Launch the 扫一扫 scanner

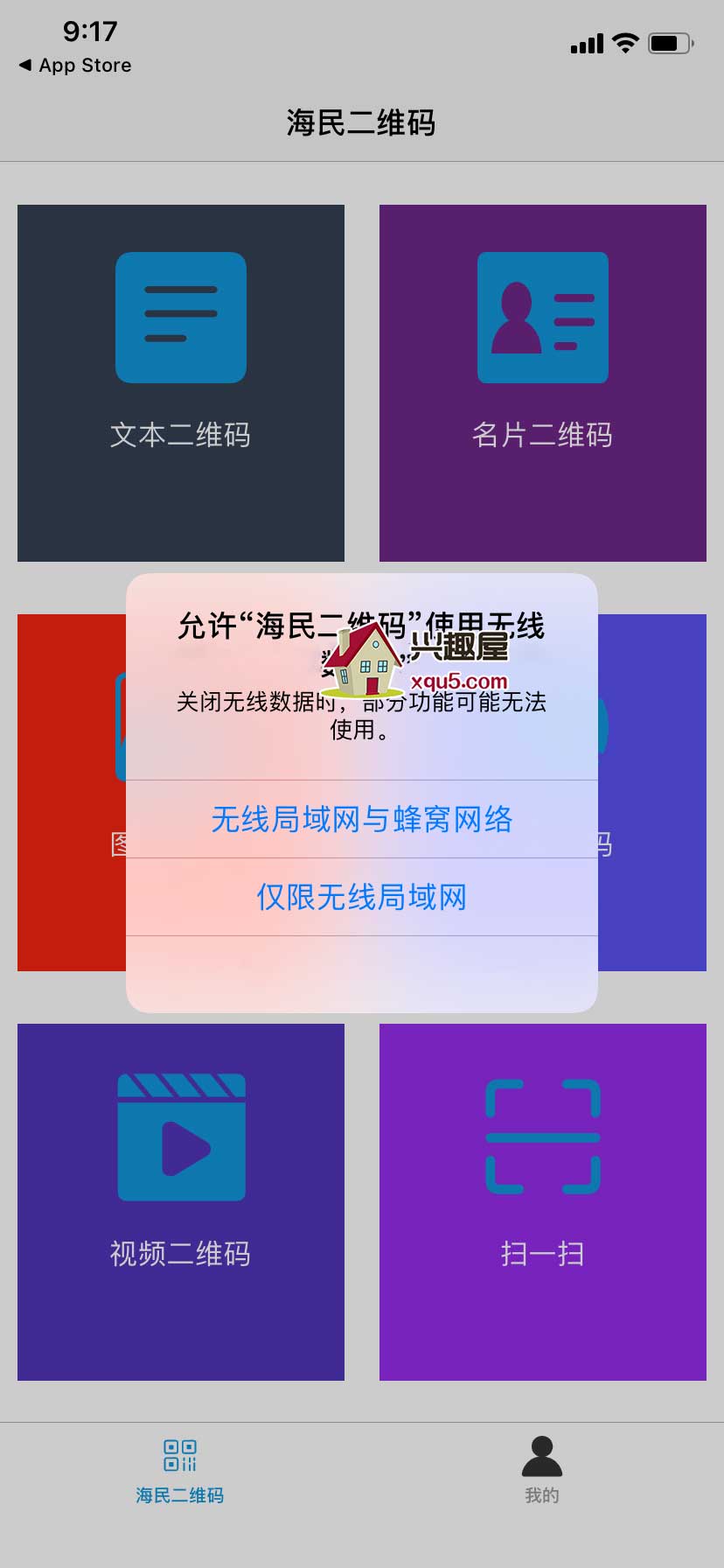pos(542,1201)
